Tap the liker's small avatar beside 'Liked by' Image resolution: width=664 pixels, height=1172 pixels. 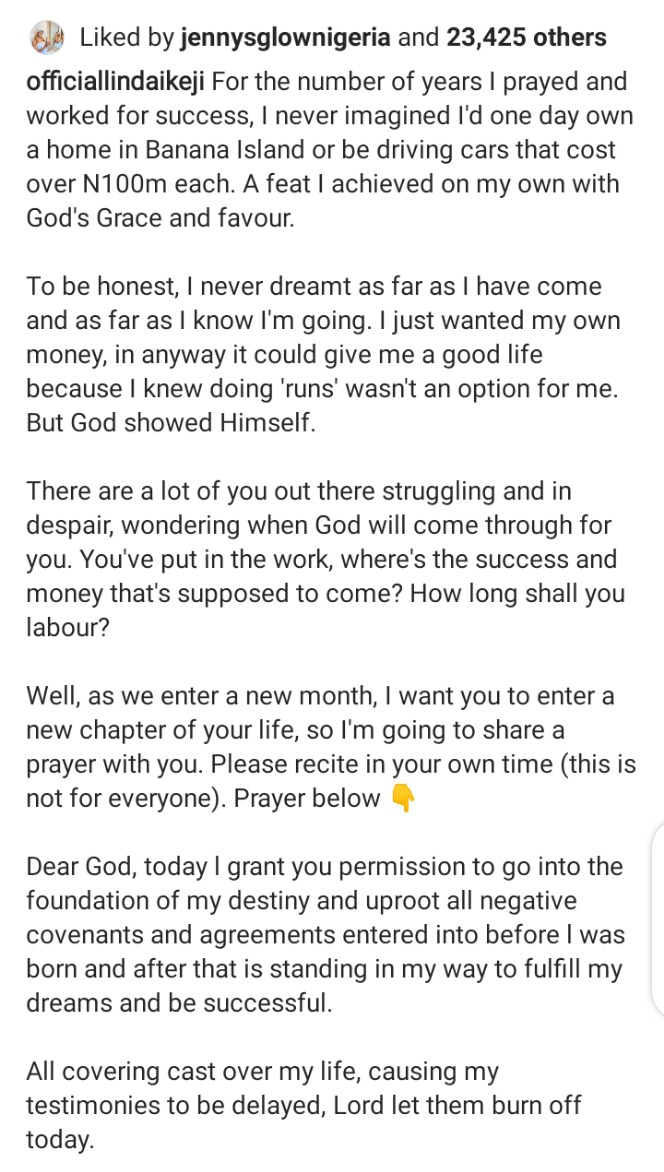point(46,38)
